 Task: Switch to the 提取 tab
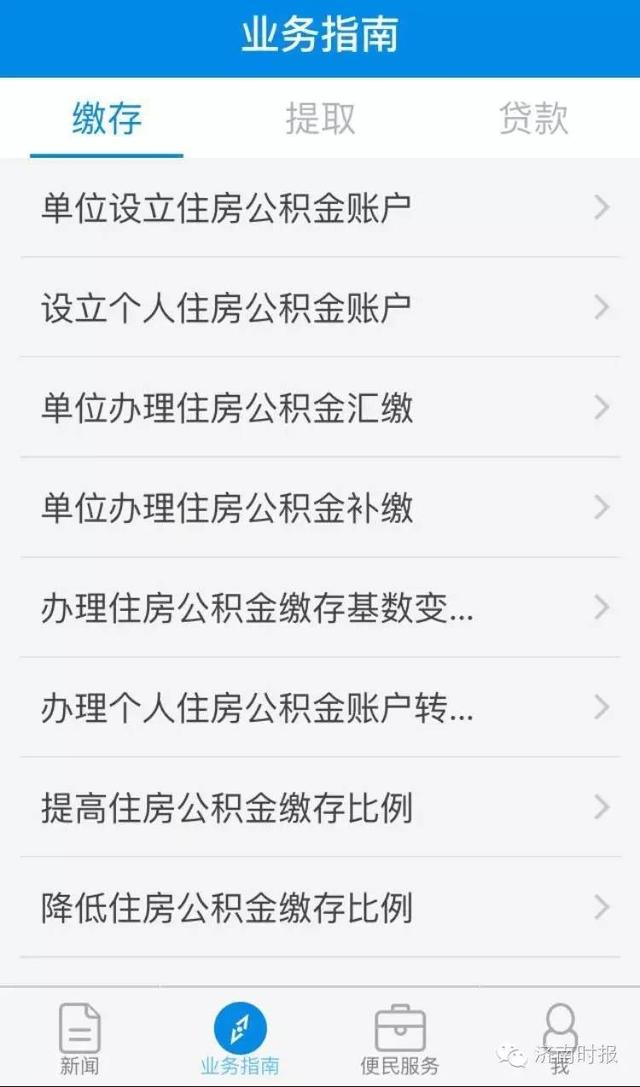pos(320,119)
